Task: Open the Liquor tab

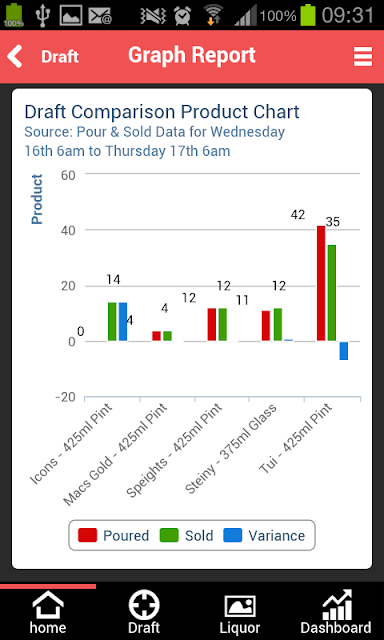Action: point(240,612)
